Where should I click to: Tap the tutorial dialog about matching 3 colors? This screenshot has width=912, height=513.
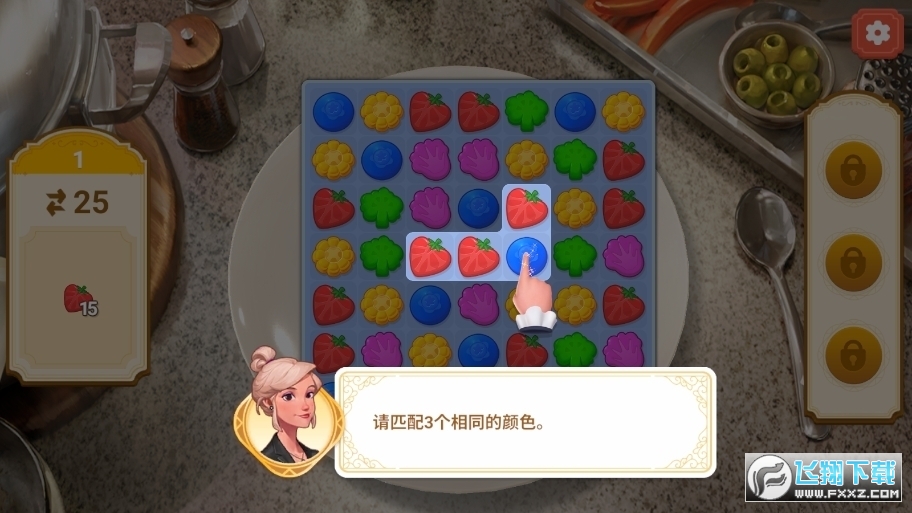point(525,422)
